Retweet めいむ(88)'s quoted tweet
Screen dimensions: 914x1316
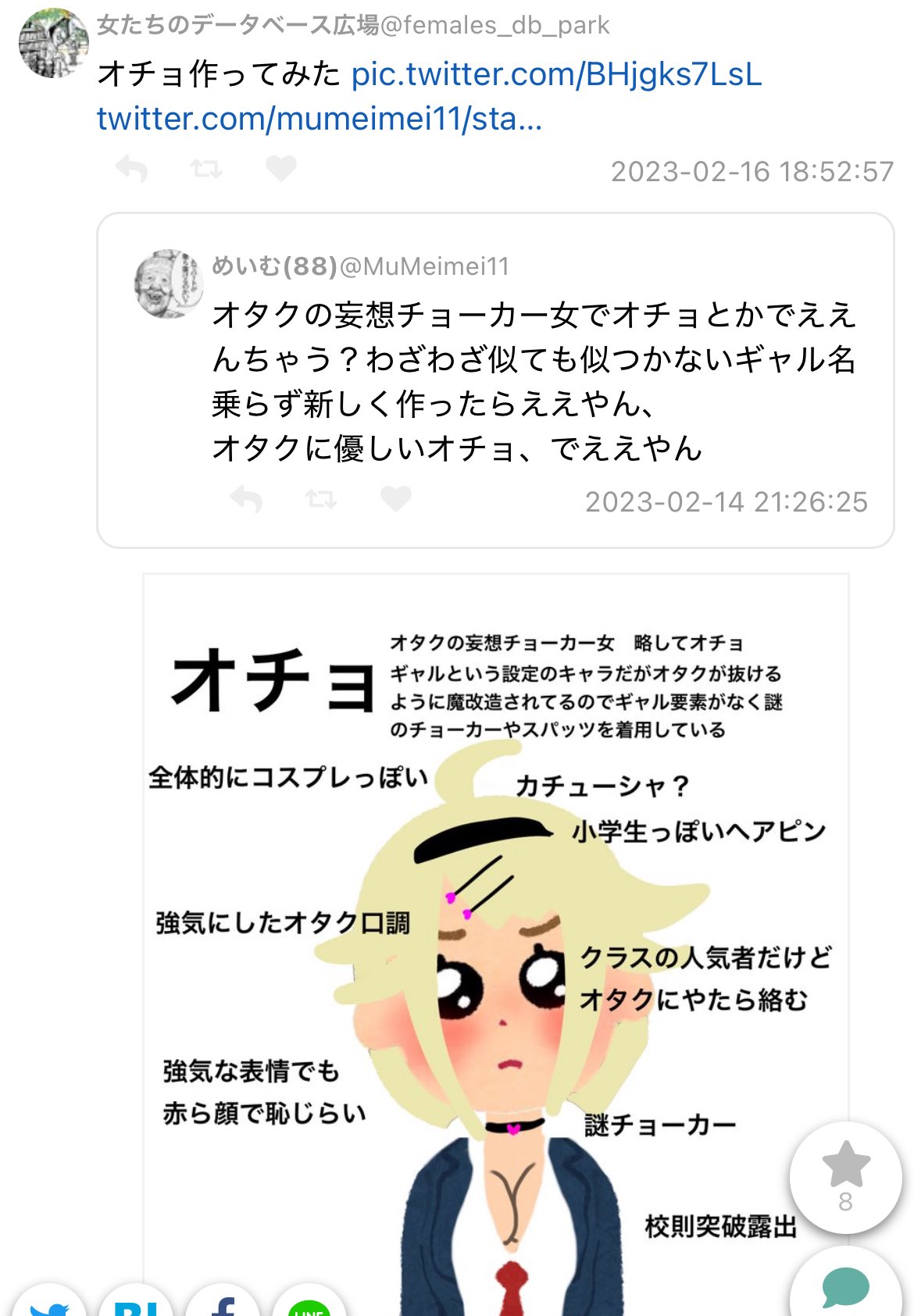[320, 498]
